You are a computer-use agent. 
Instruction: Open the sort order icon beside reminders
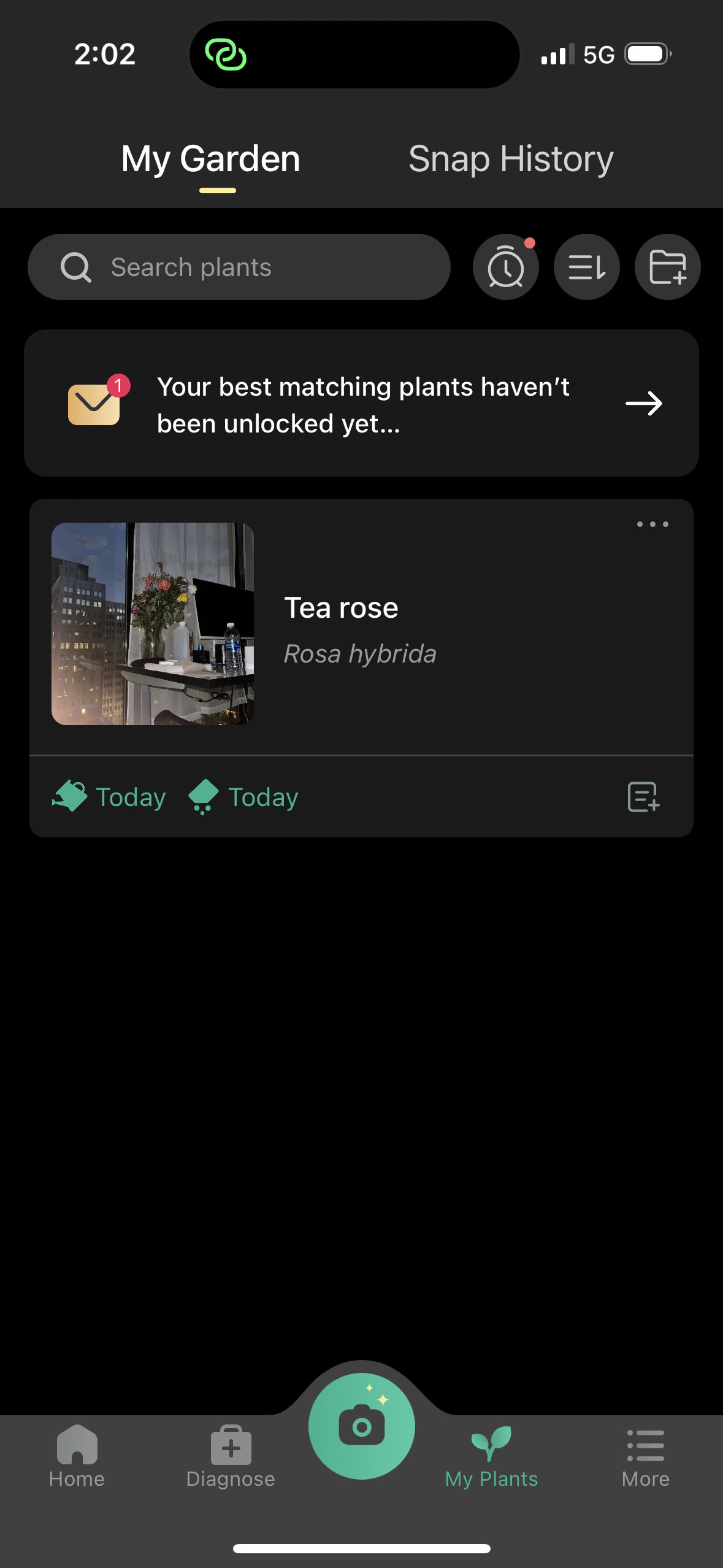click(x=586, y=266)
